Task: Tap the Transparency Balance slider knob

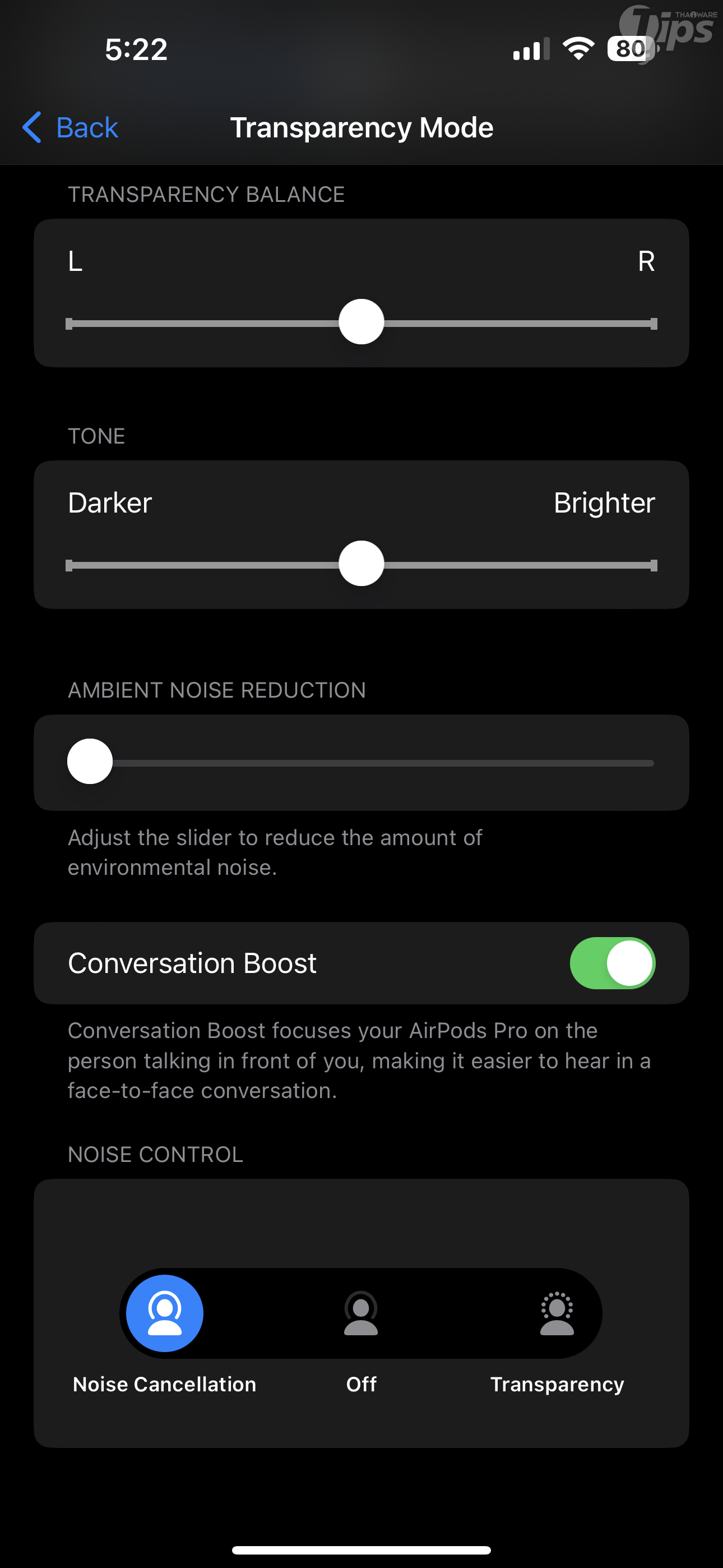Action: click(x=361, y=322)
